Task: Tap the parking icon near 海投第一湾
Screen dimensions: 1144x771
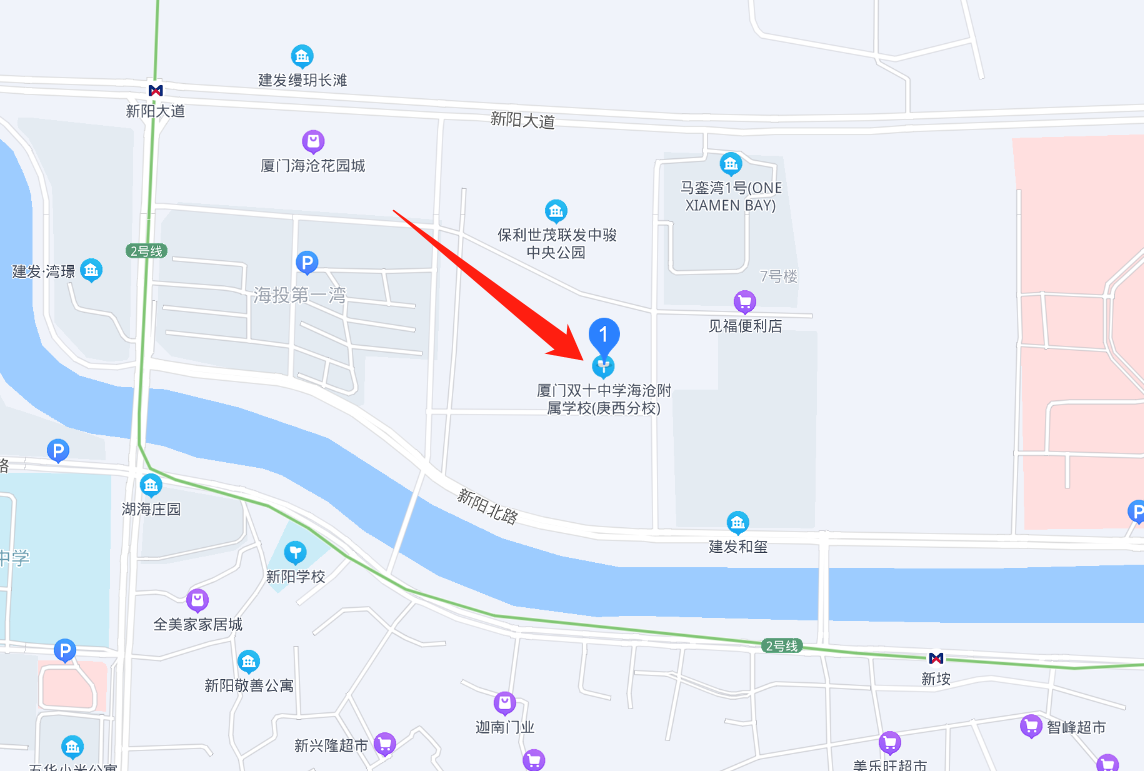Action: click(x=307, y=264)
